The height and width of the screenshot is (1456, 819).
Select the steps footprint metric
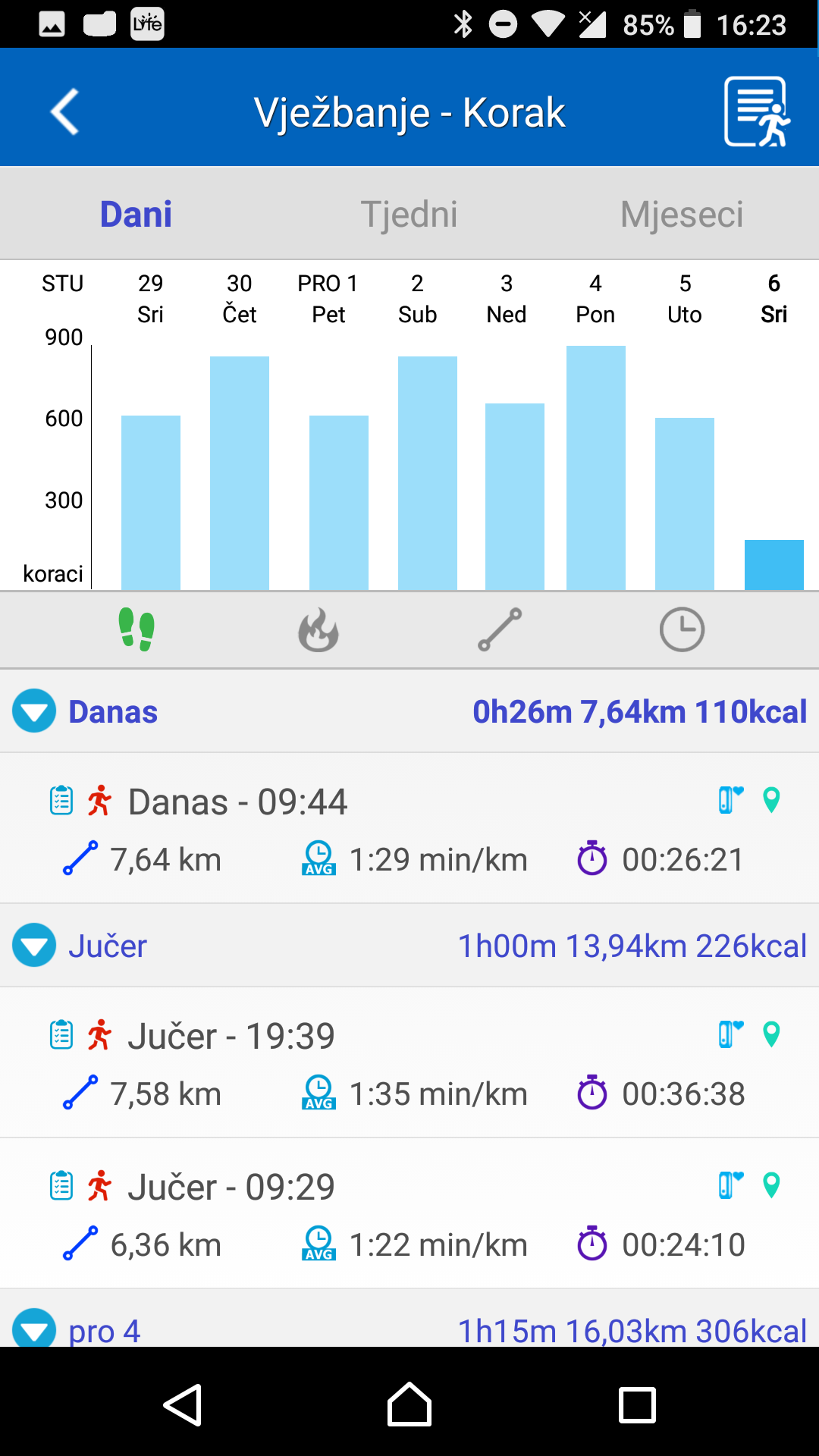click(136, 629)
